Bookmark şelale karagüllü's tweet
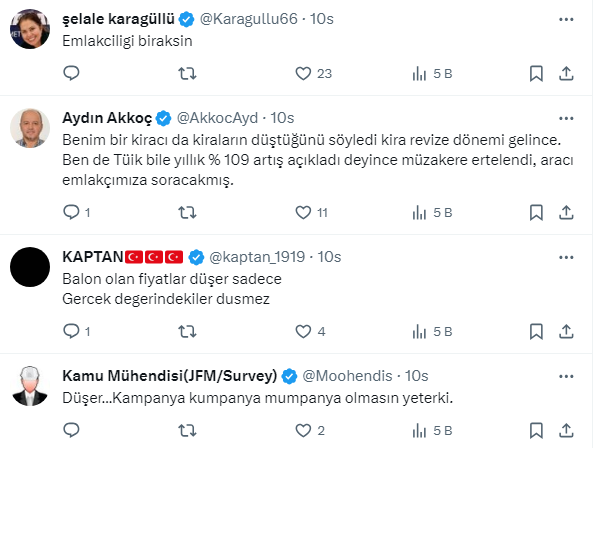 [536, 73]
